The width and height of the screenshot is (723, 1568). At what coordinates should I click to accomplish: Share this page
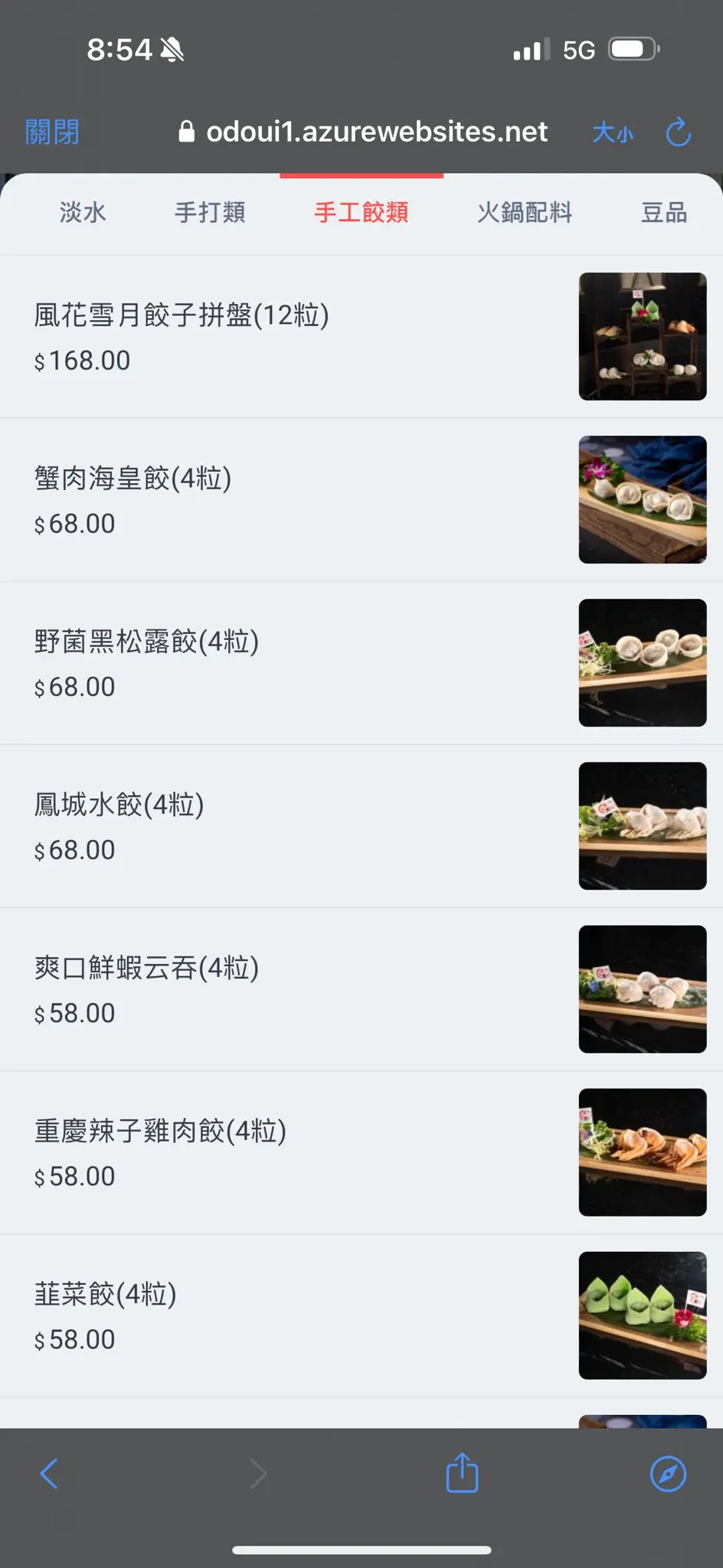pos(462,1472)
